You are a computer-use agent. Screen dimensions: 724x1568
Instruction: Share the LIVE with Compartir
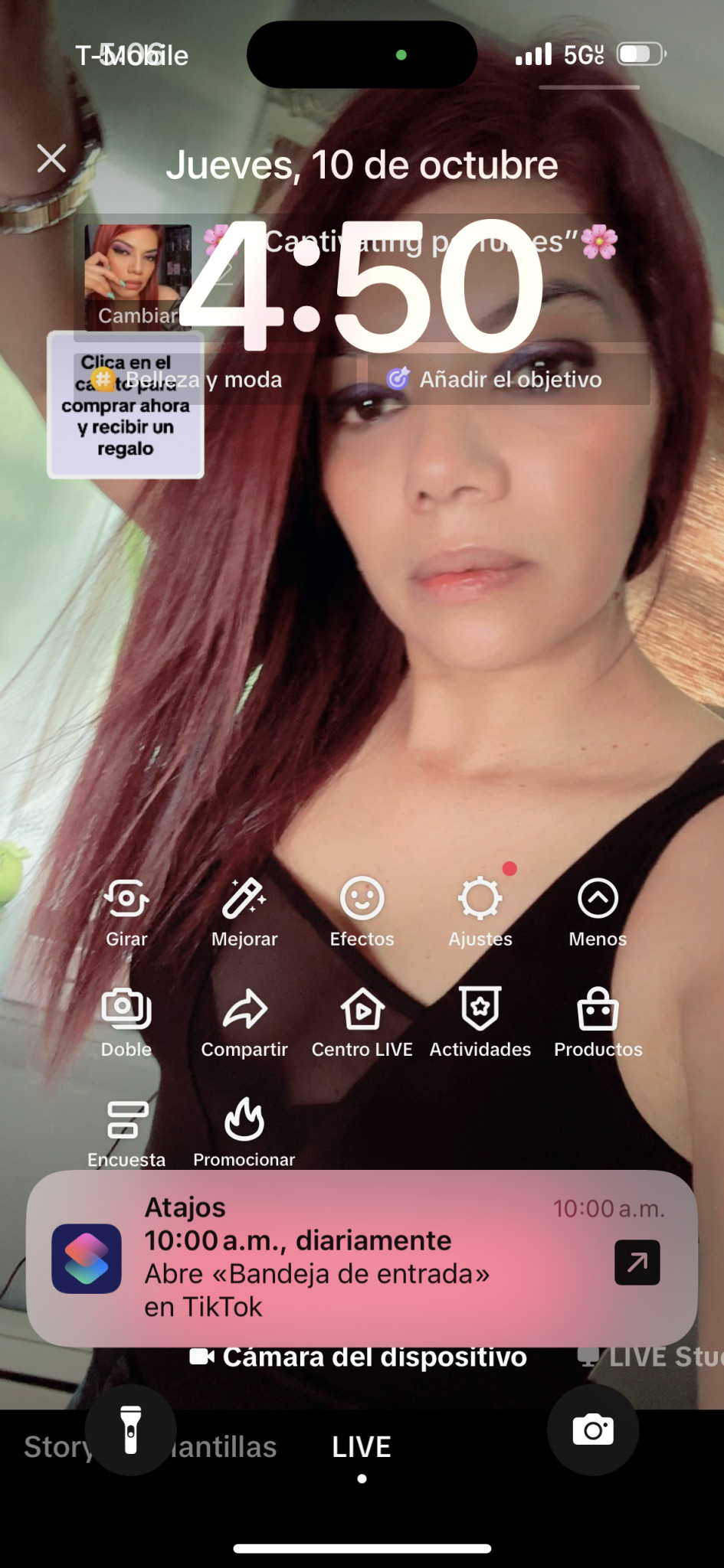244,1022
